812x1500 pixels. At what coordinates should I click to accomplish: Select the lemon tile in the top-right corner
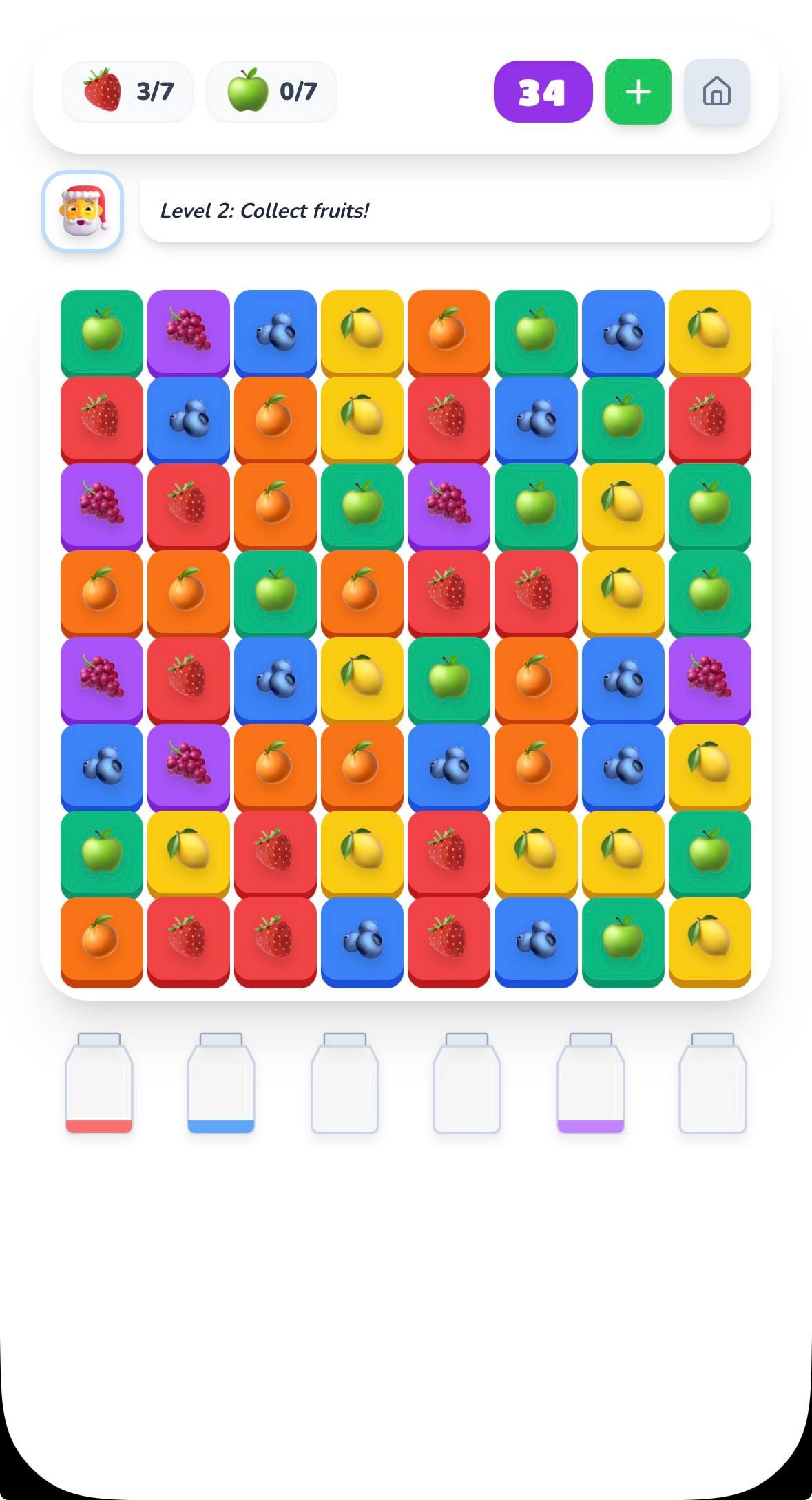(711, 331)
